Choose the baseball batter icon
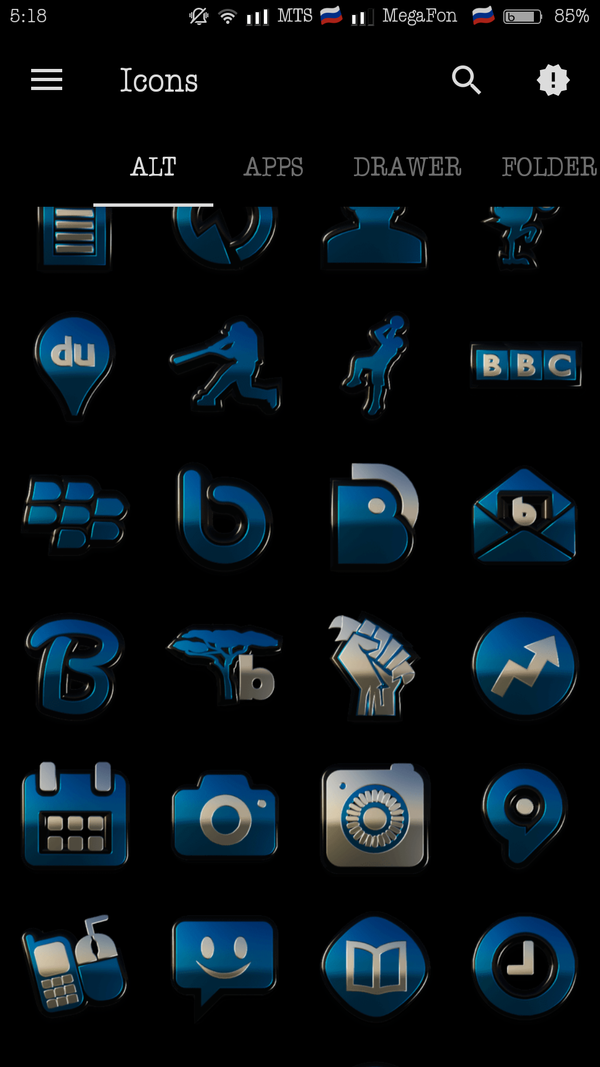 [x=225, y=365]
